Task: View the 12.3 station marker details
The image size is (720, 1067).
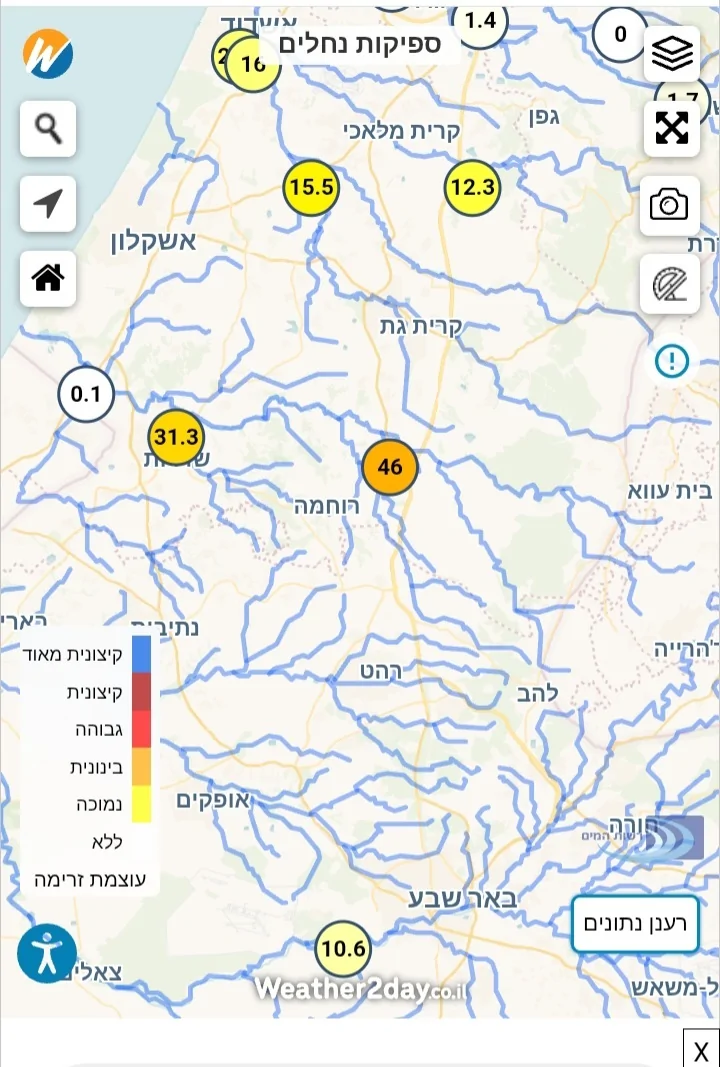Action: 472,187
